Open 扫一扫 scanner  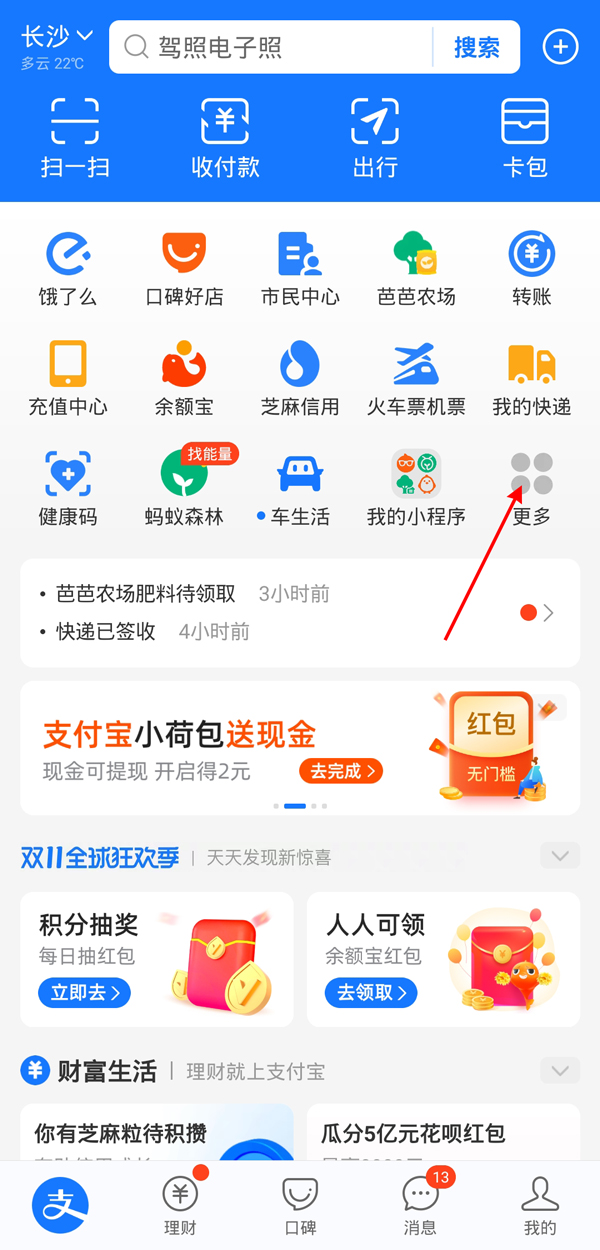75,140
